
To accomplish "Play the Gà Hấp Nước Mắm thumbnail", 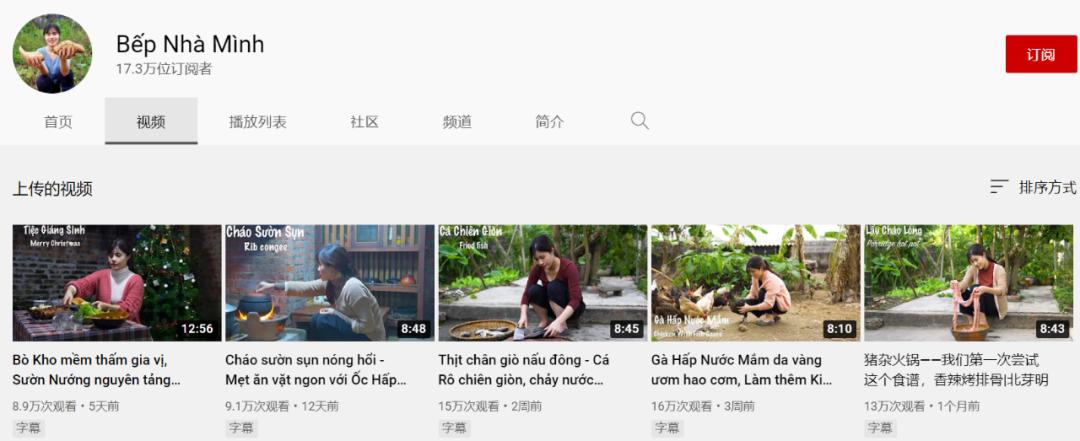I will click(x=755, y=283).
